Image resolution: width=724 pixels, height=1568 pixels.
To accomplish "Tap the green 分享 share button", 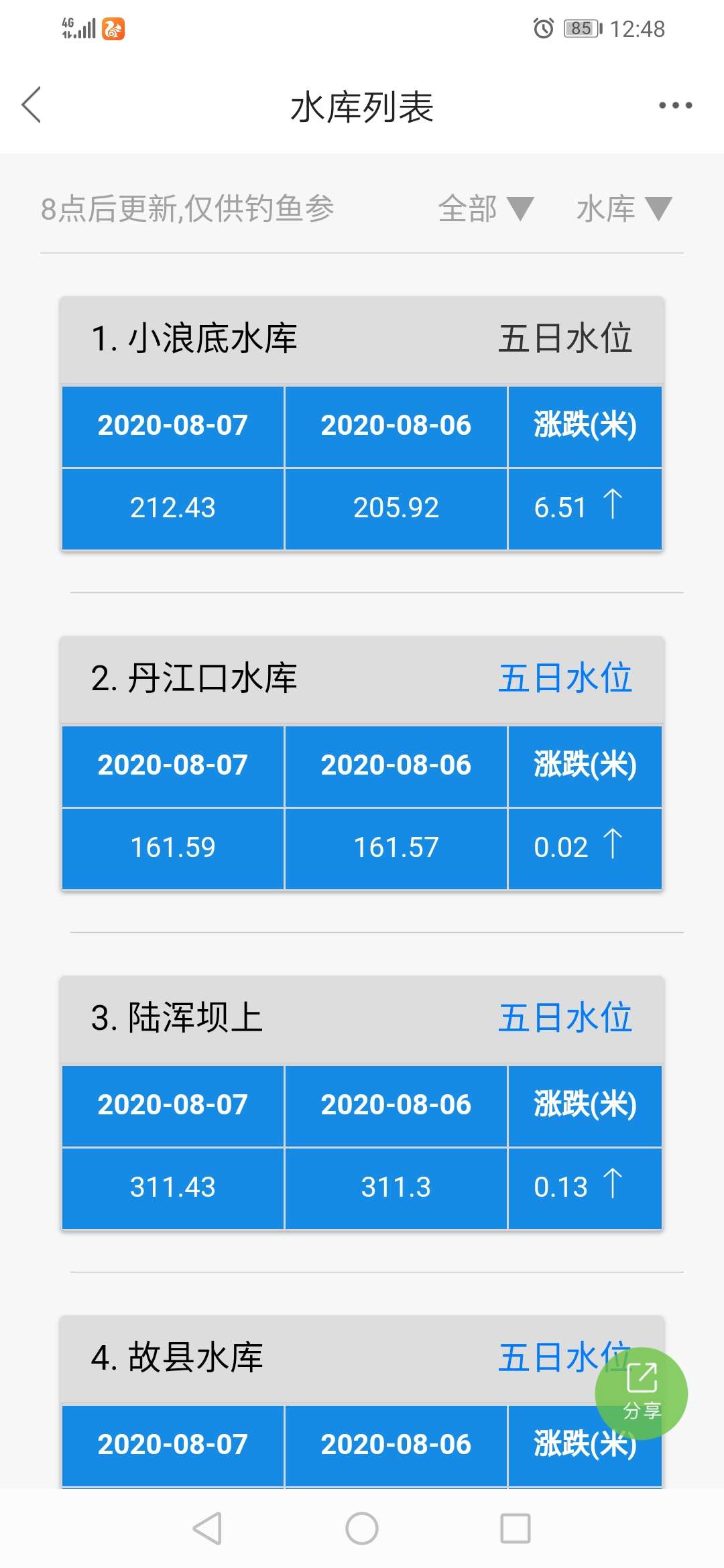I will (x=642, y=1393).
